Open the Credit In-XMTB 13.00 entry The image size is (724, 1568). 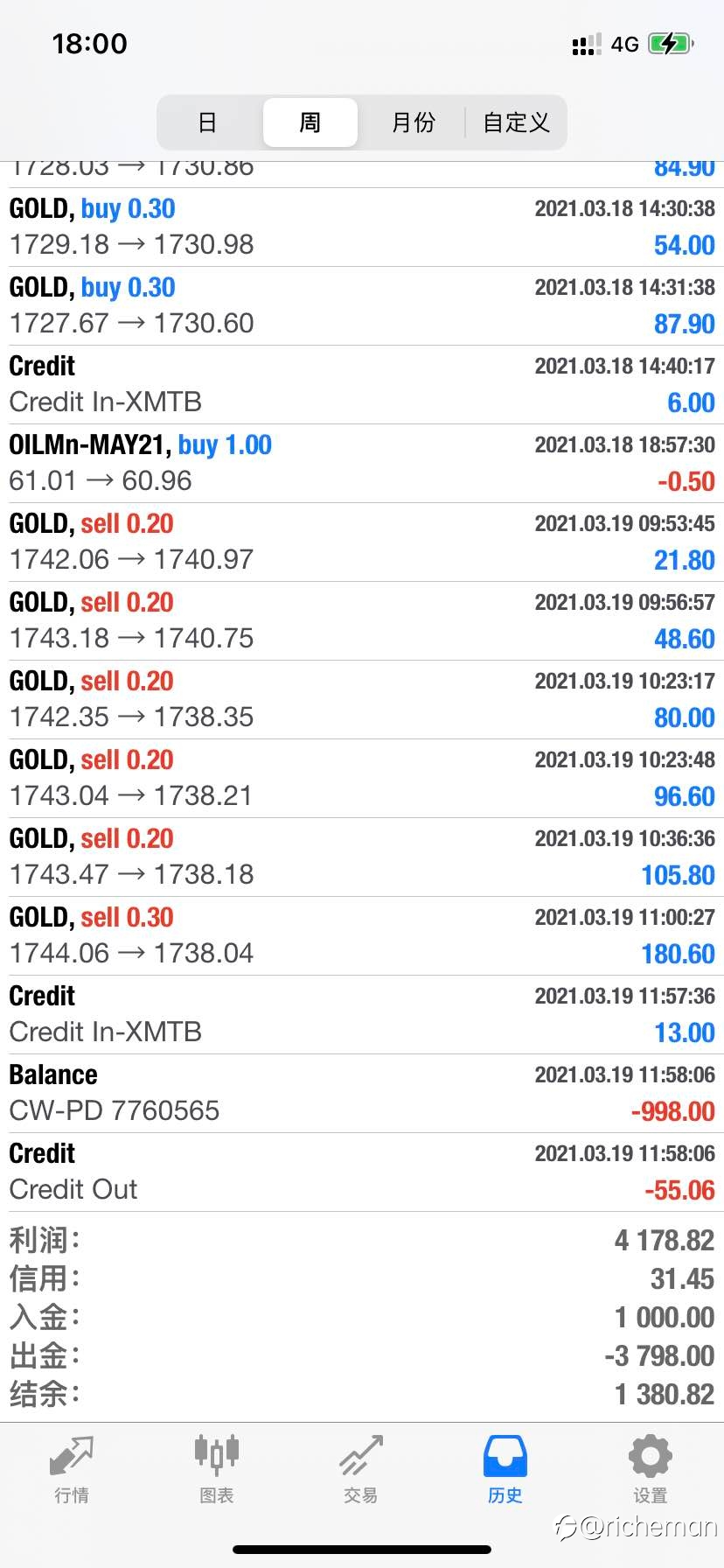pos(362,1015)
